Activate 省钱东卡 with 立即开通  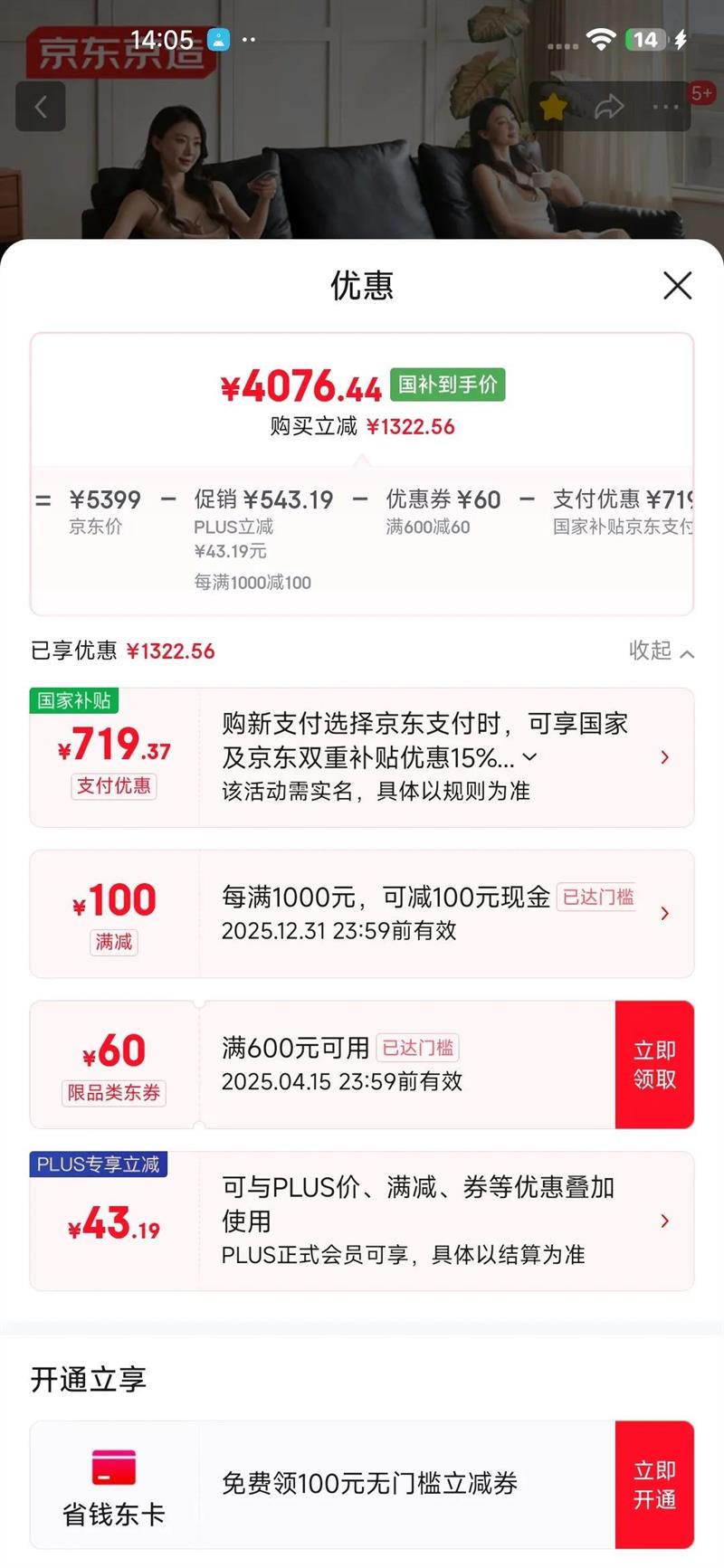coord(654,1484)
